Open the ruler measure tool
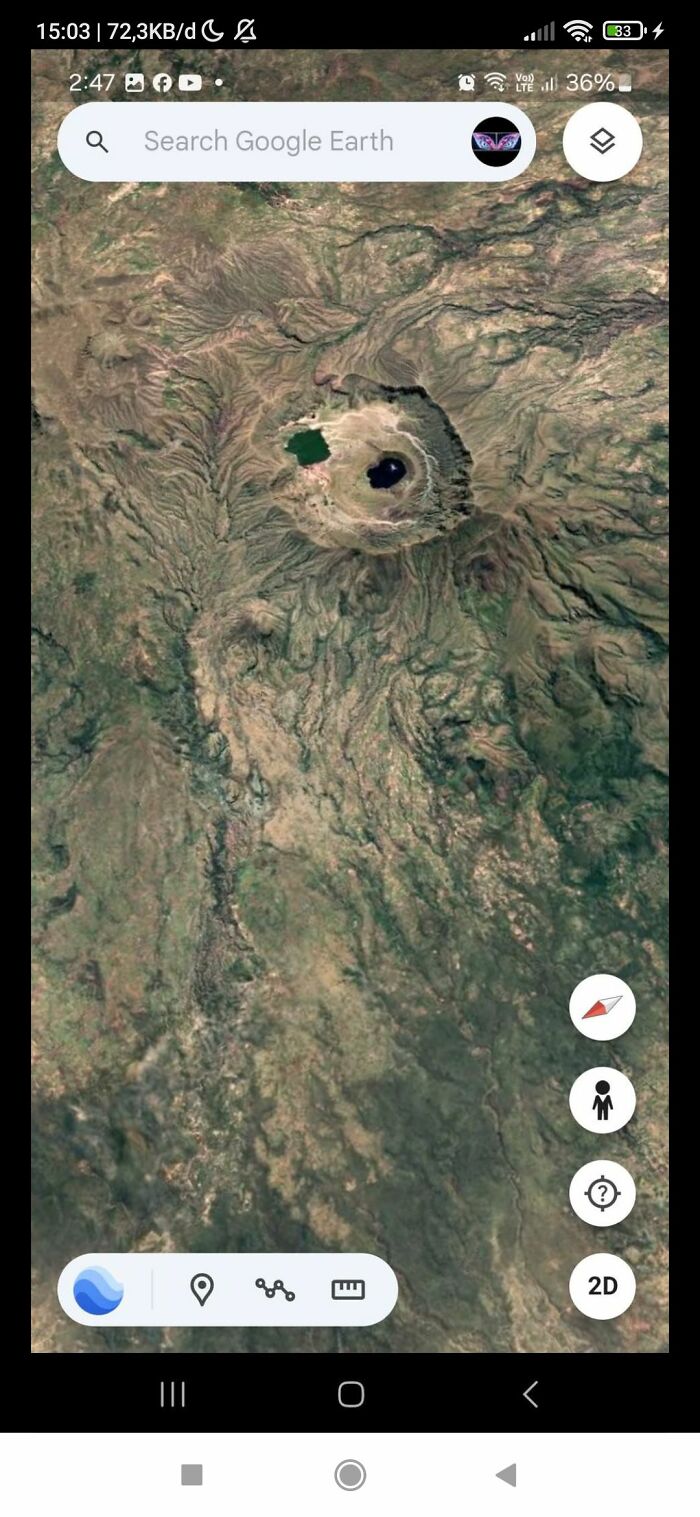 tap(348, 1290)
